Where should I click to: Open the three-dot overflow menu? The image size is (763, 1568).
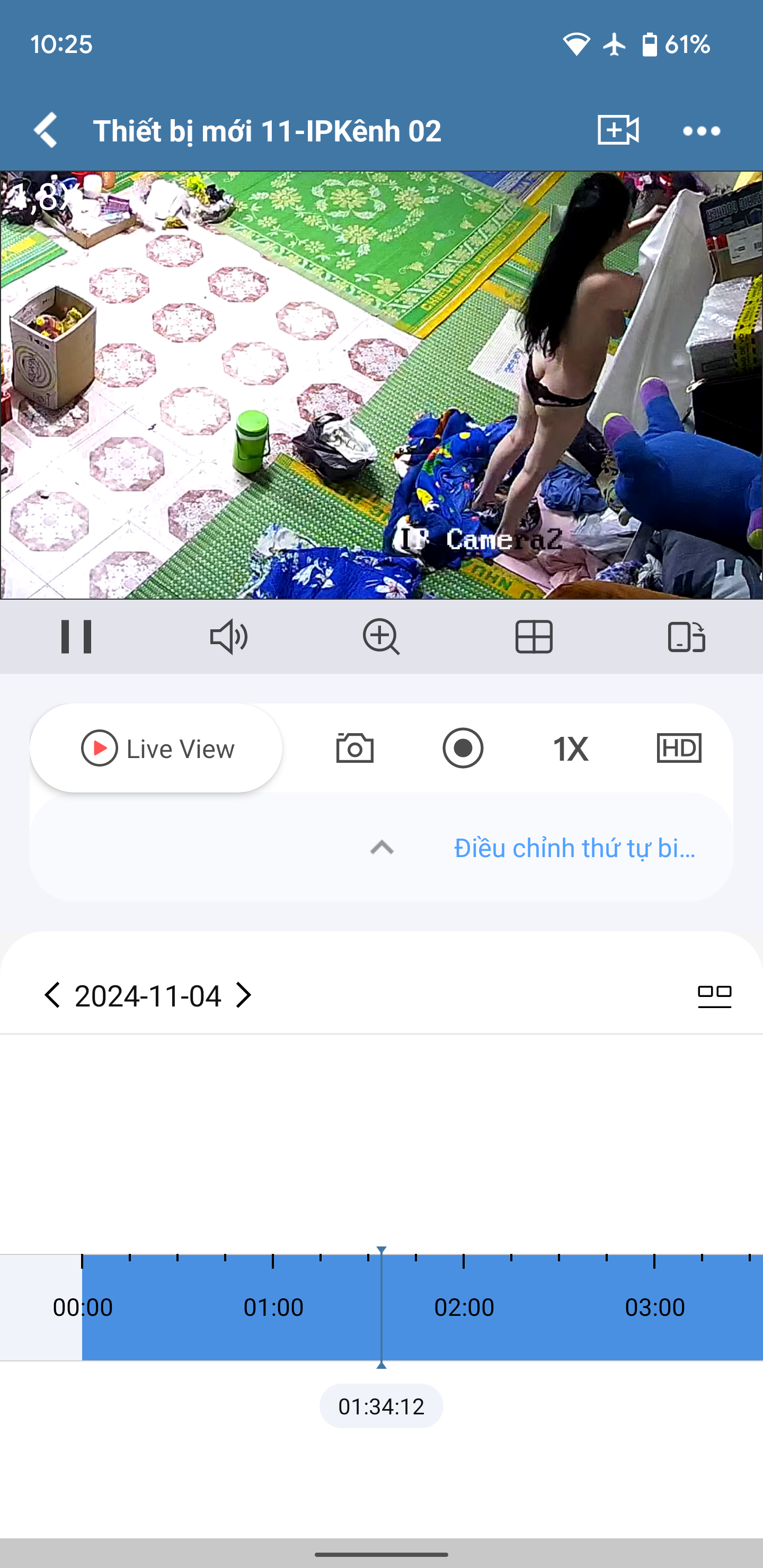click(701, 131)
